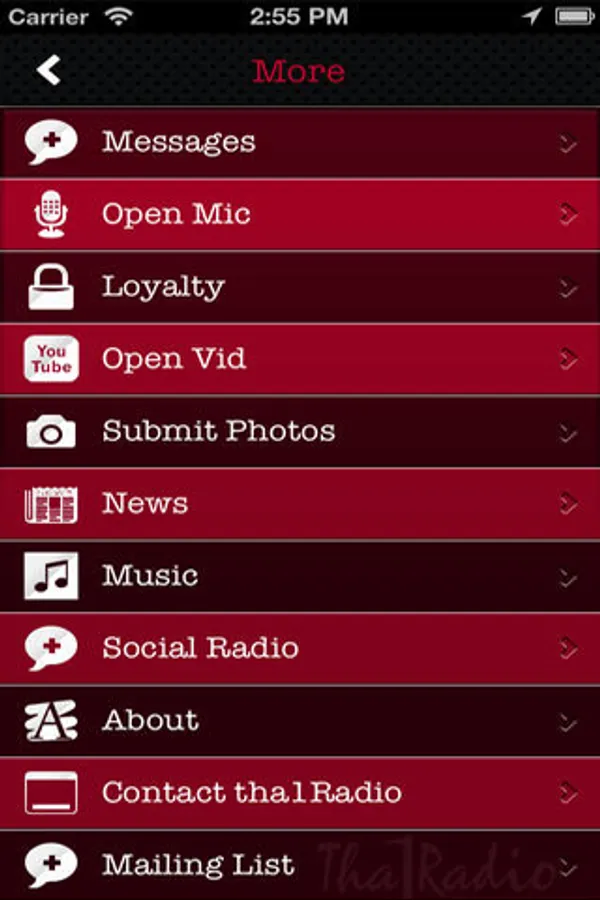600x900 pixels.
Task: Open the Messages row
Action: pos(300,143)
